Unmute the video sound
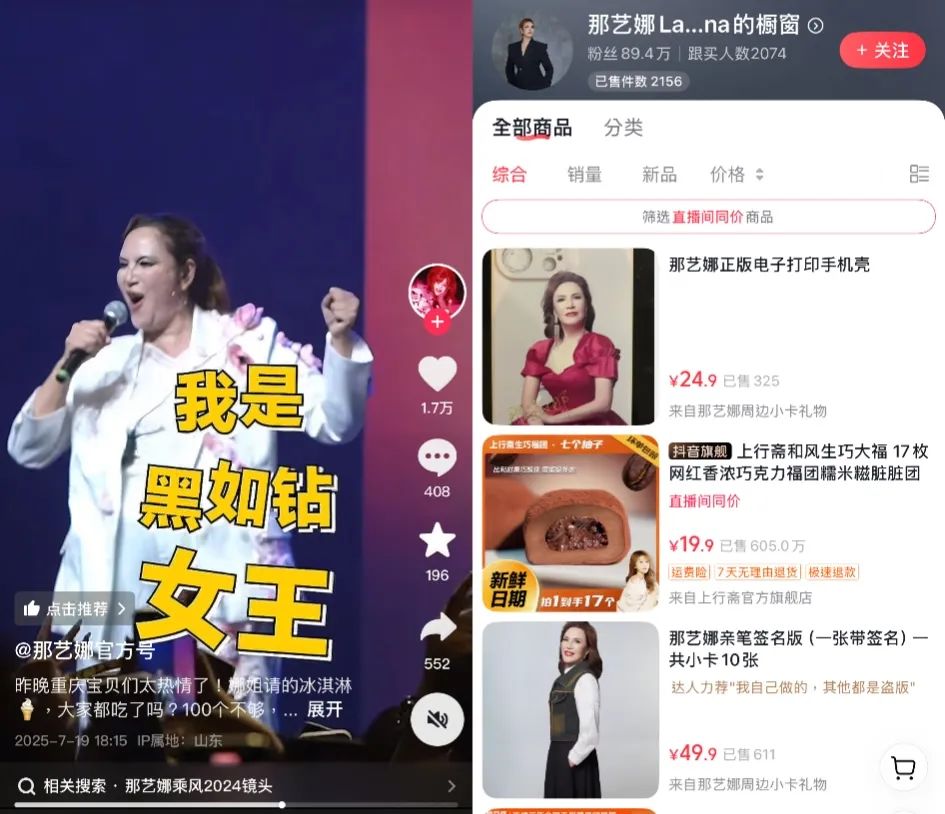Viewport: 945px width, 814px height. click(437, 719)
